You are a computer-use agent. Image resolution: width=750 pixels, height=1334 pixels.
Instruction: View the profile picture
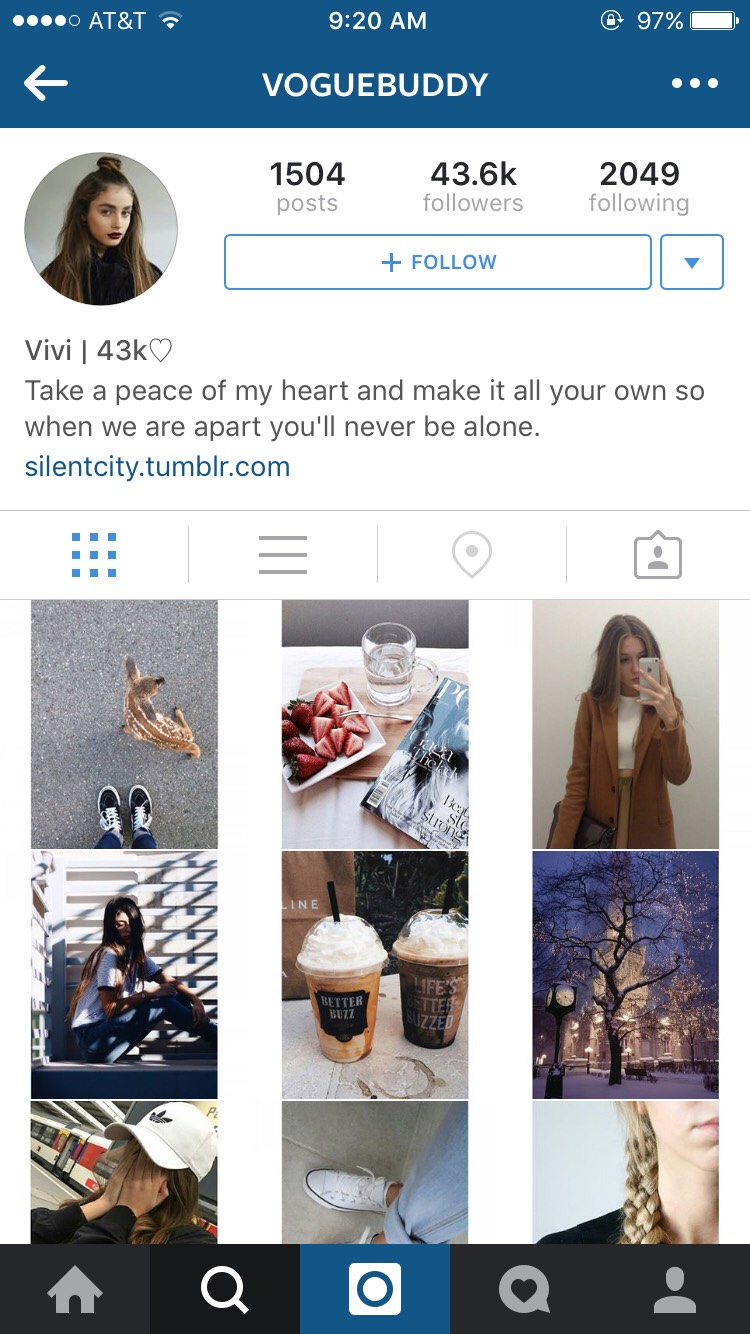(101, 229)
